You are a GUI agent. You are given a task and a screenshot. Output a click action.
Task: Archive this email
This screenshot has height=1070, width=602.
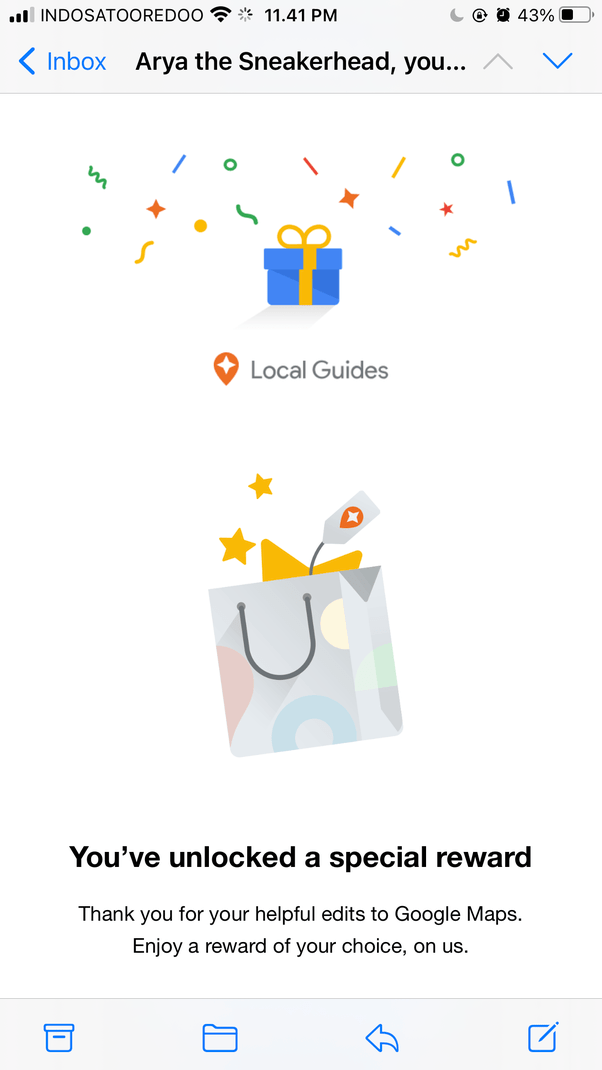click(x=59, y=1038)
